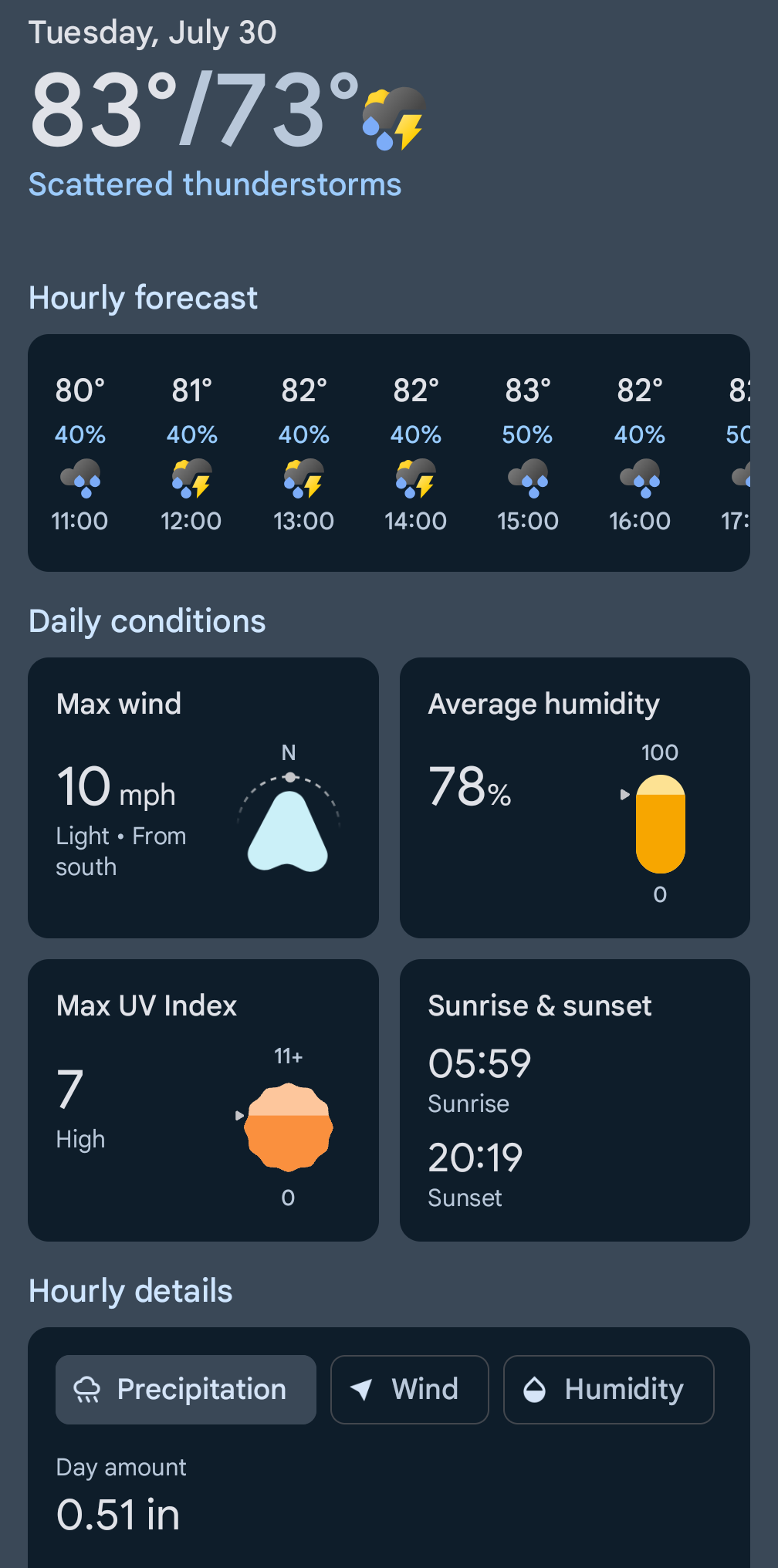The width and height of the screenshot is (778, 1568).
Task: Switch to the Wind details chip
Action: [409, 1390]
